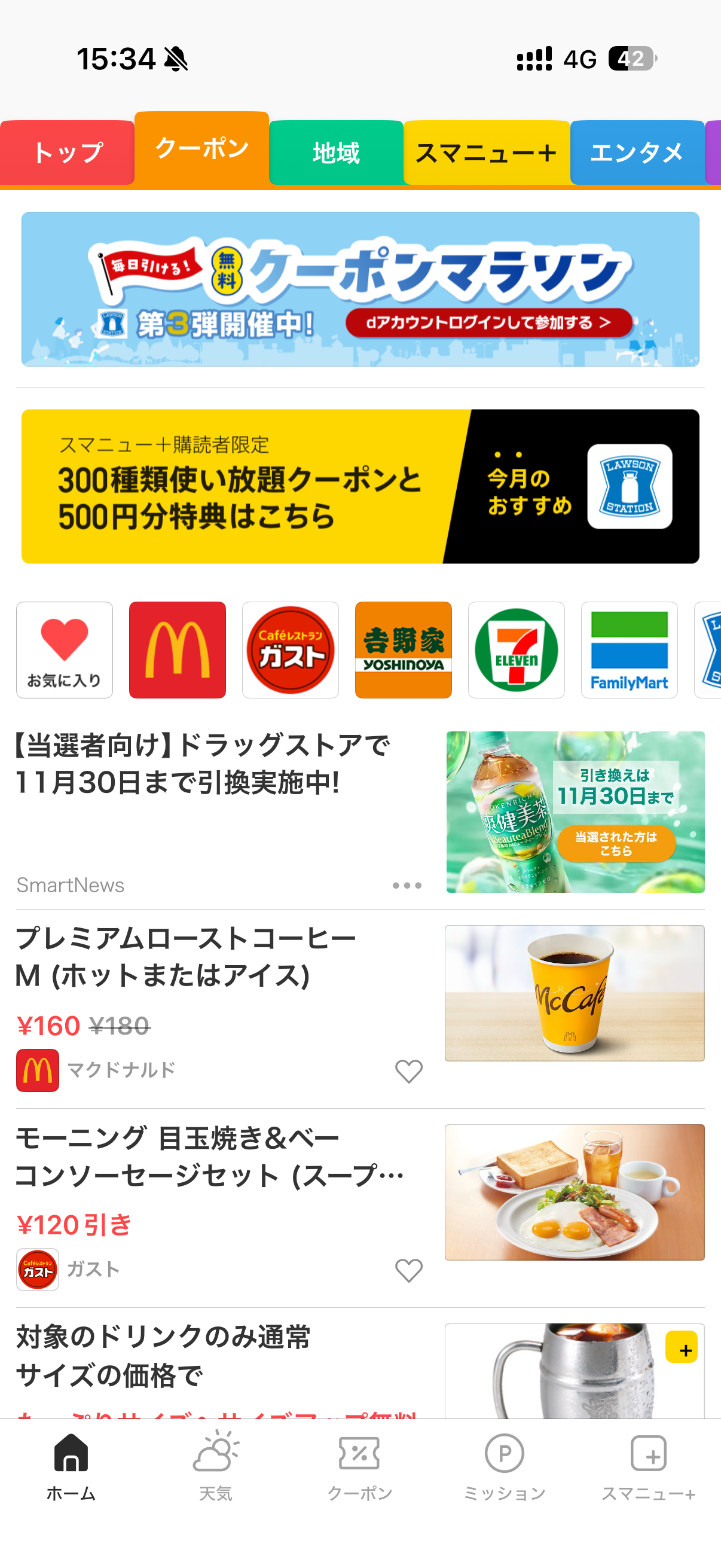Viewport: 721px width, 1568px height.
Task: Favorite the premium roast coffee coupon heart
Action: point(408,1070)
